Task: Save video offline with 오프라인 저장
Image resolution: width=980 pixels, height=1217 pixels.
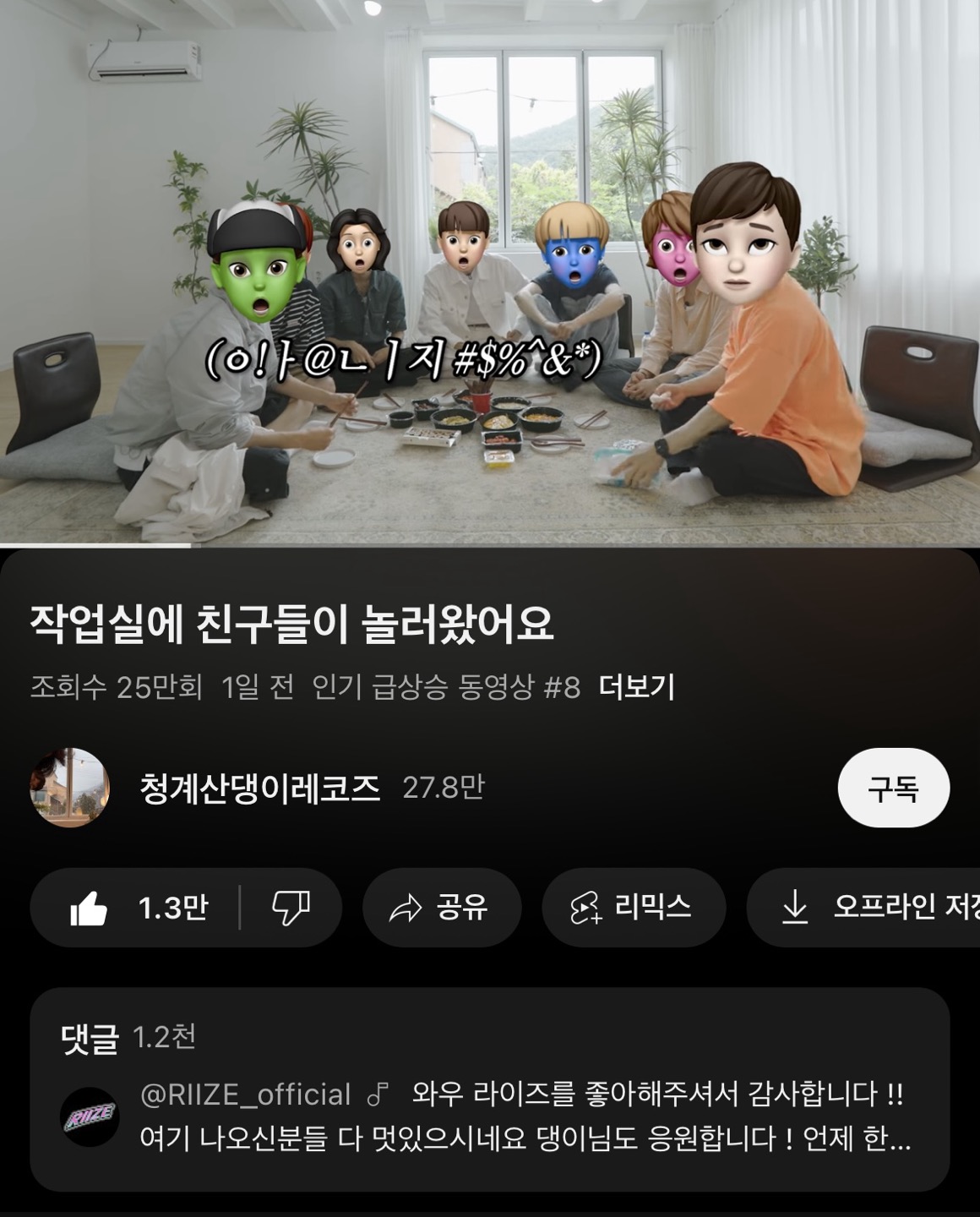Action: pos(863,909)
